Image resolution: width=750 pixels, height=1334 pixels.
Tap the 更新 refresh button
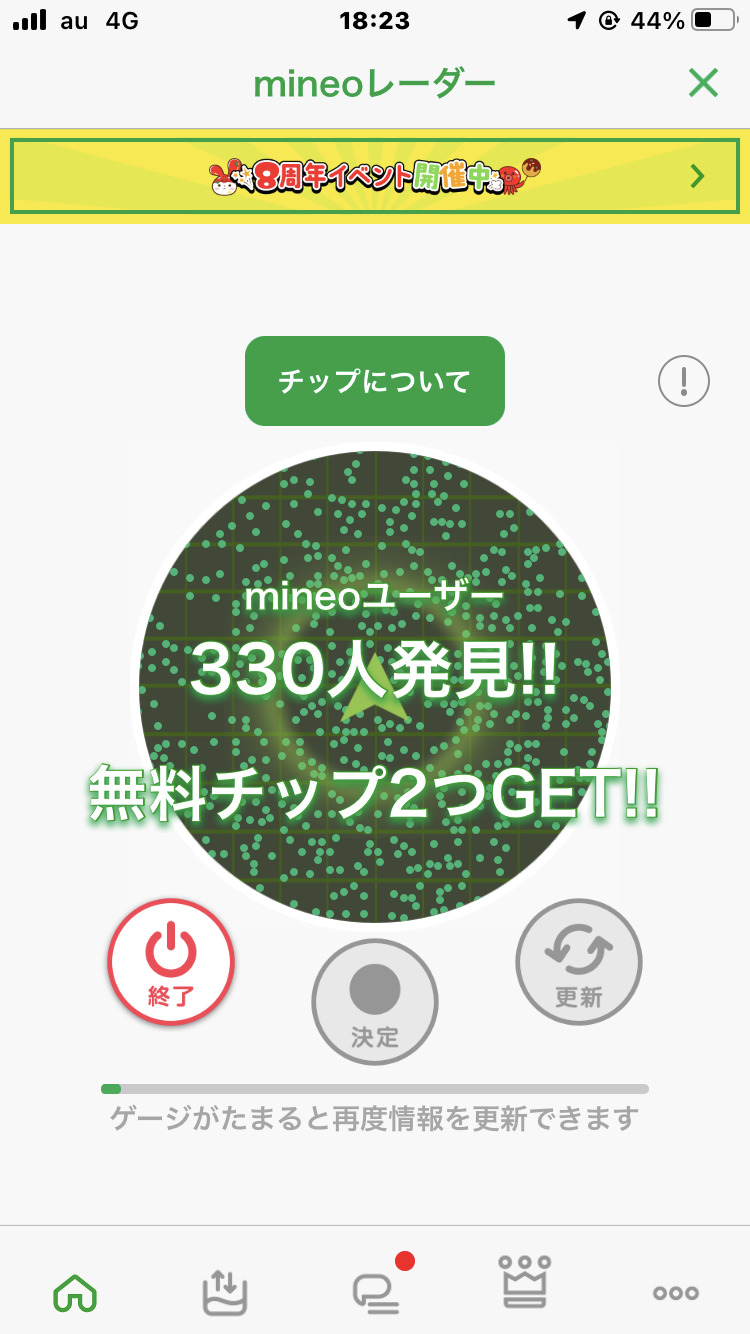click(579, 962)
